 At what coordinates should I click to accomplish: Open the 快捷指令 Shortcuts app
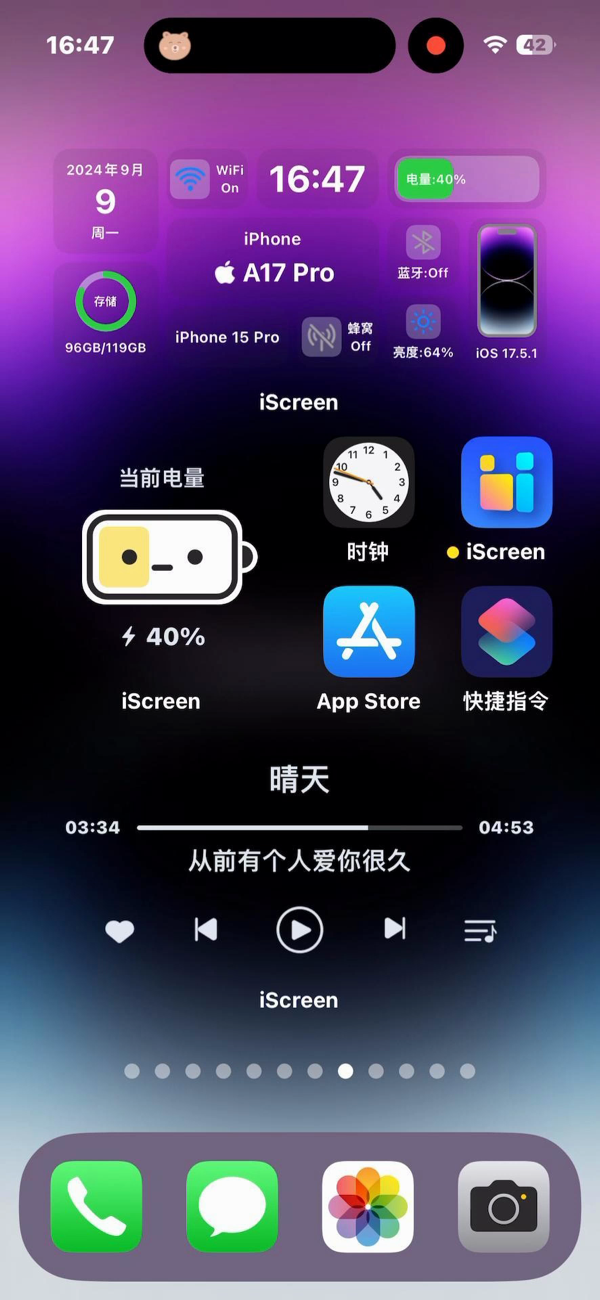click(506, 632)
